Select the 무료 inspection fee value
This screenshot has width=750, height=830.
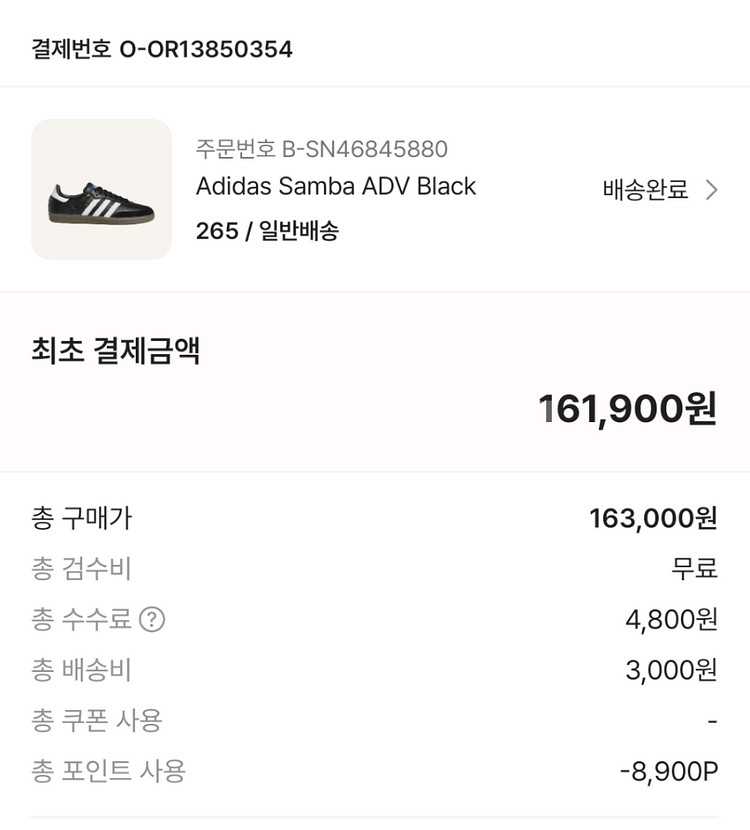697,570
